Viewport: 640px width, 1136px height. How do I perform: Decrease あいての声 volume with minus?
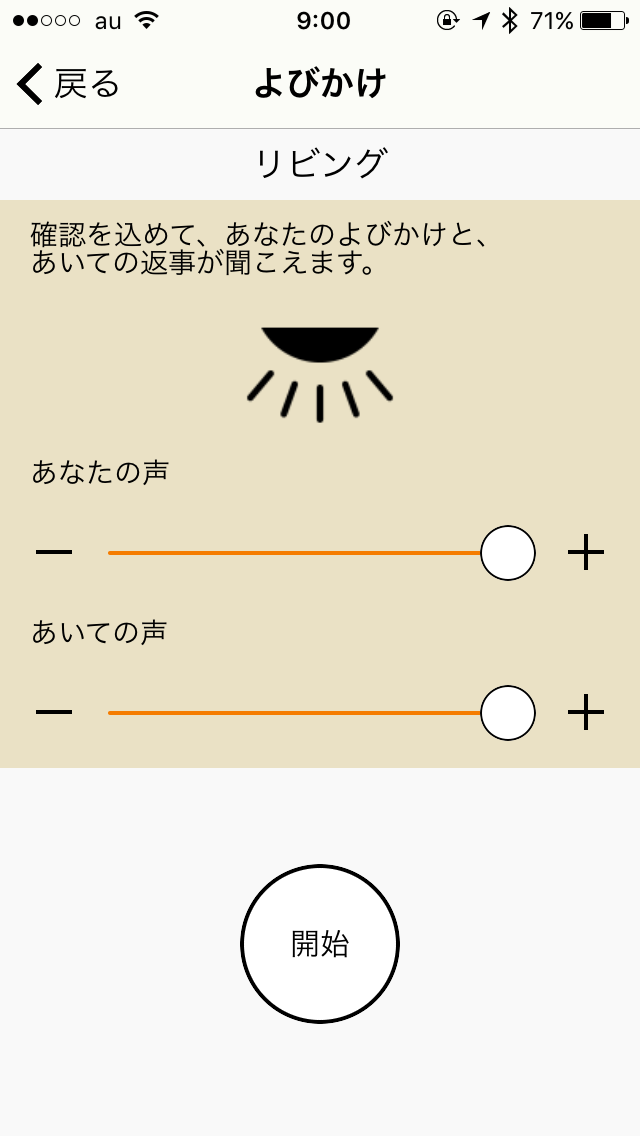pos(54,712)
